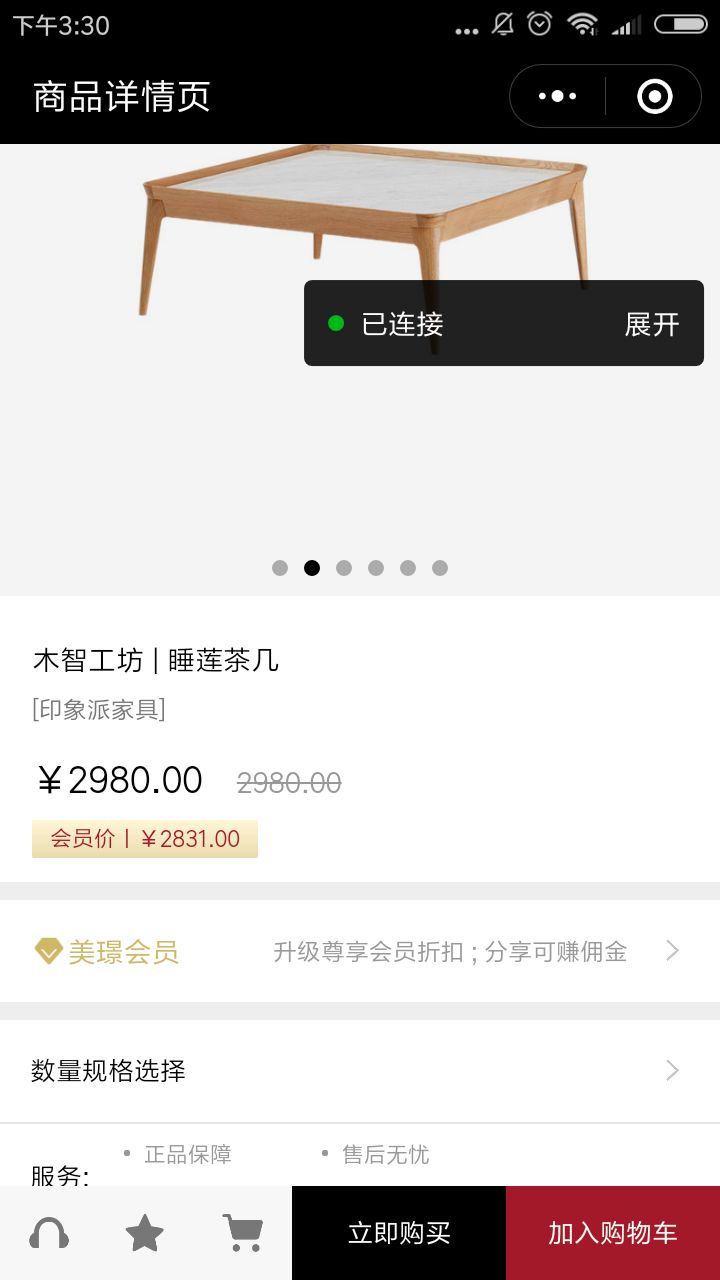Screen dimensions: 720x1280
Task: Open the 美璟会员 membership upgrade row
Action: point(360,951)
